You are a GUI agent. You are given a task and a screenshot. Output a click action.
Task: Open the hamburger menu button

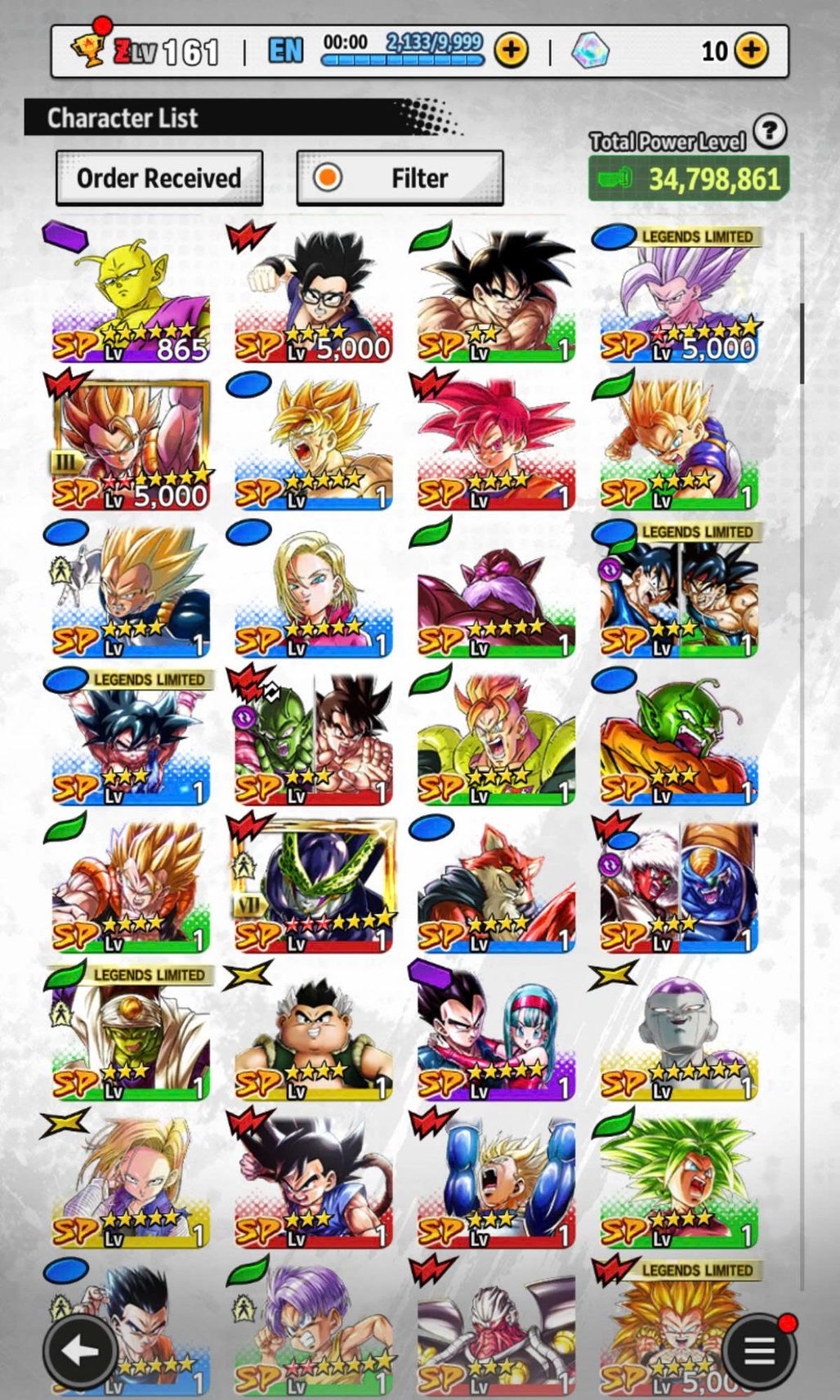tap(759, 1351)
